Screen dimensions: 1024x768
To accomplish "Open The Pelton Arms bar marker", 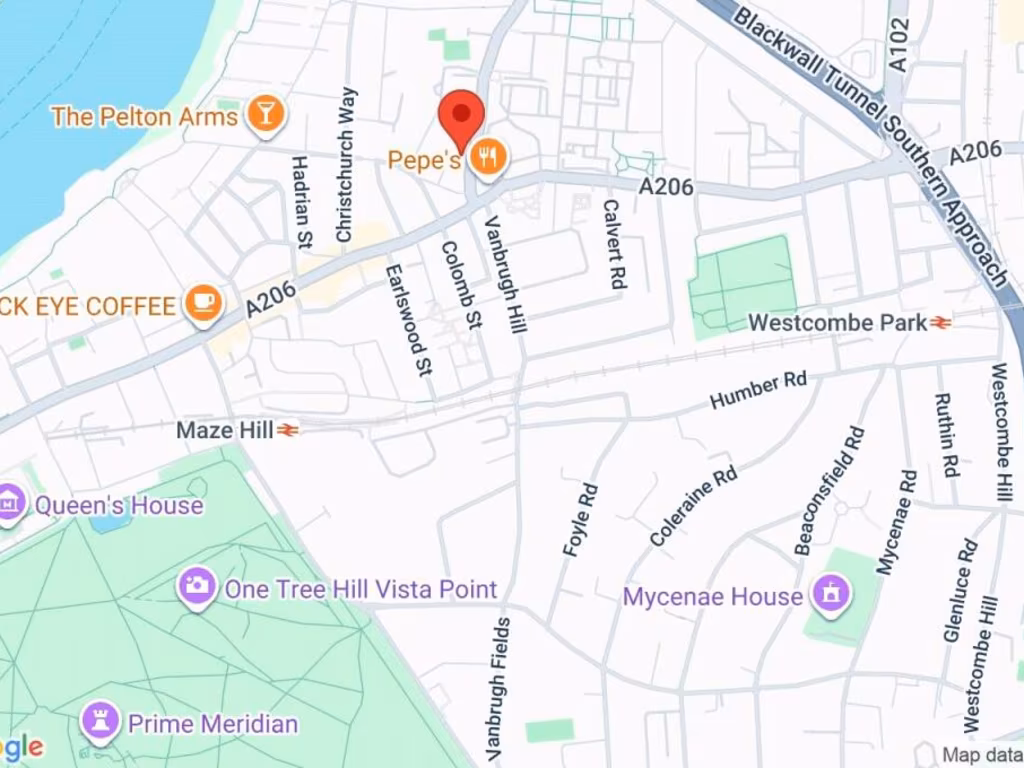I will pos(265,115).
